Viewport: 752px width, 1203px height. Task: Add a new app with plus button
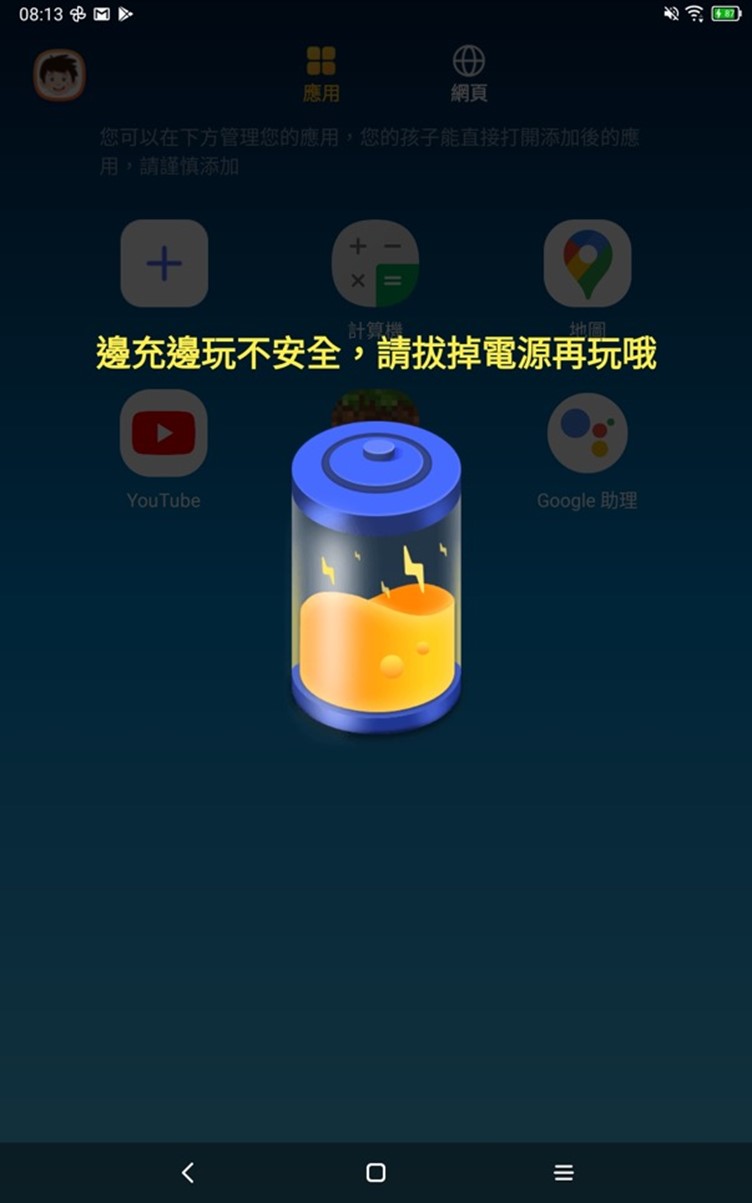[164, 264]
